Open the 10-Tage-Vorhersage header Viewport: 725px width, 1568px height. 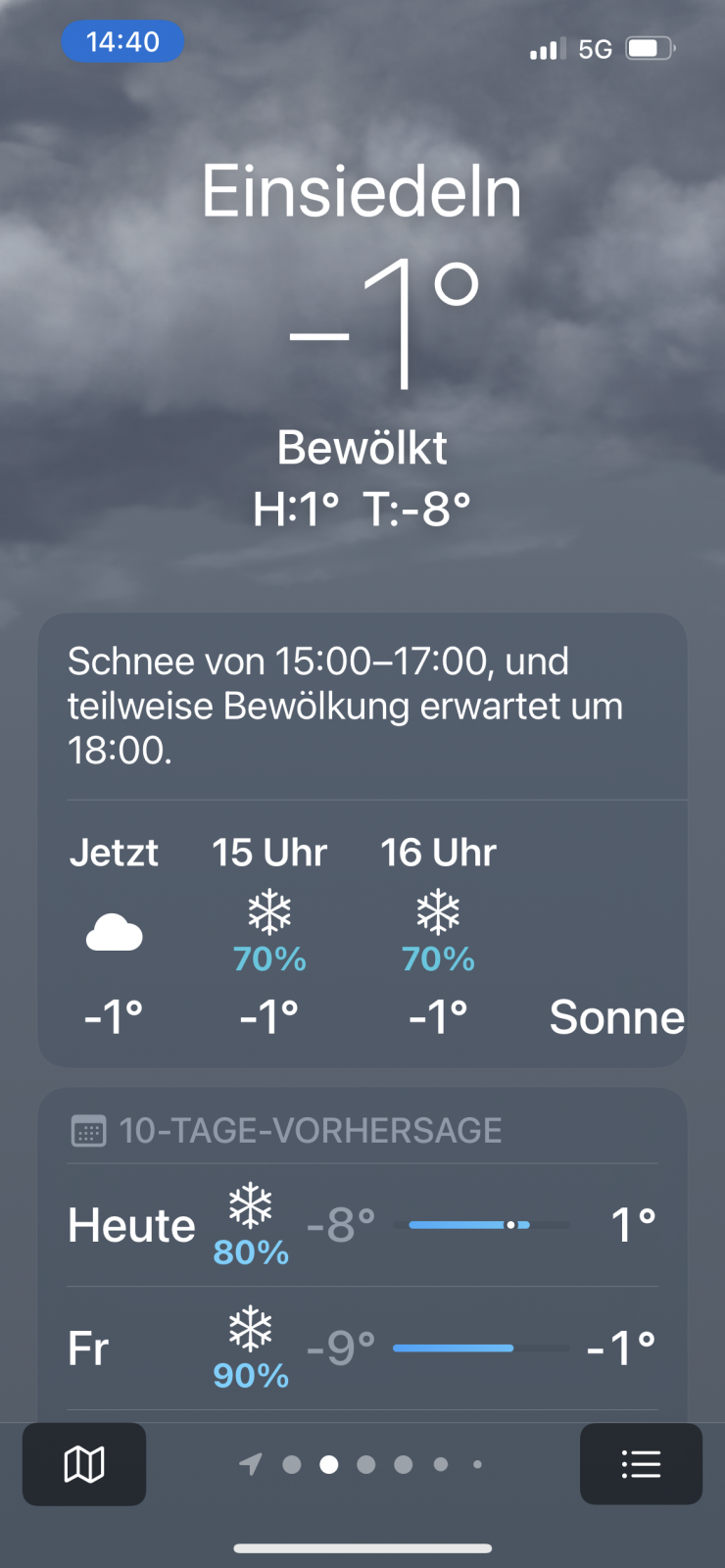(x=310, y=1131)
